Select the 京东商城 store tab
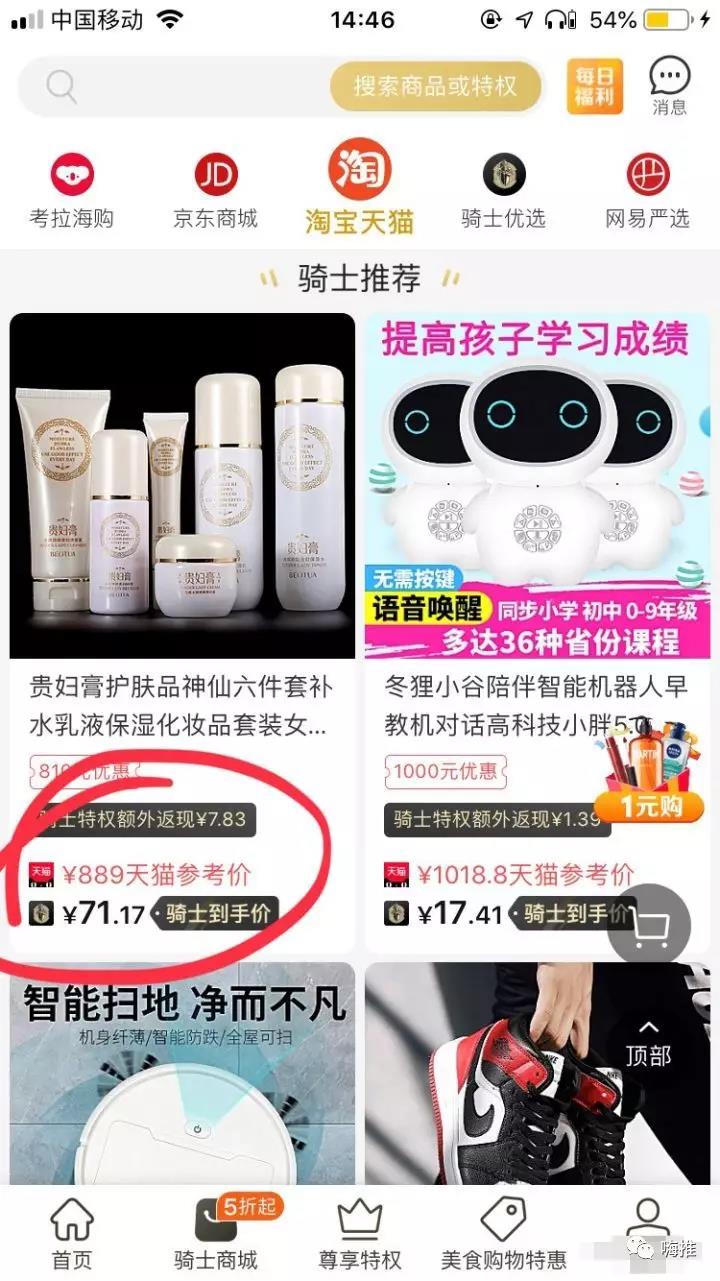Viewport: 720px width, 1281px height. (215, 192)
